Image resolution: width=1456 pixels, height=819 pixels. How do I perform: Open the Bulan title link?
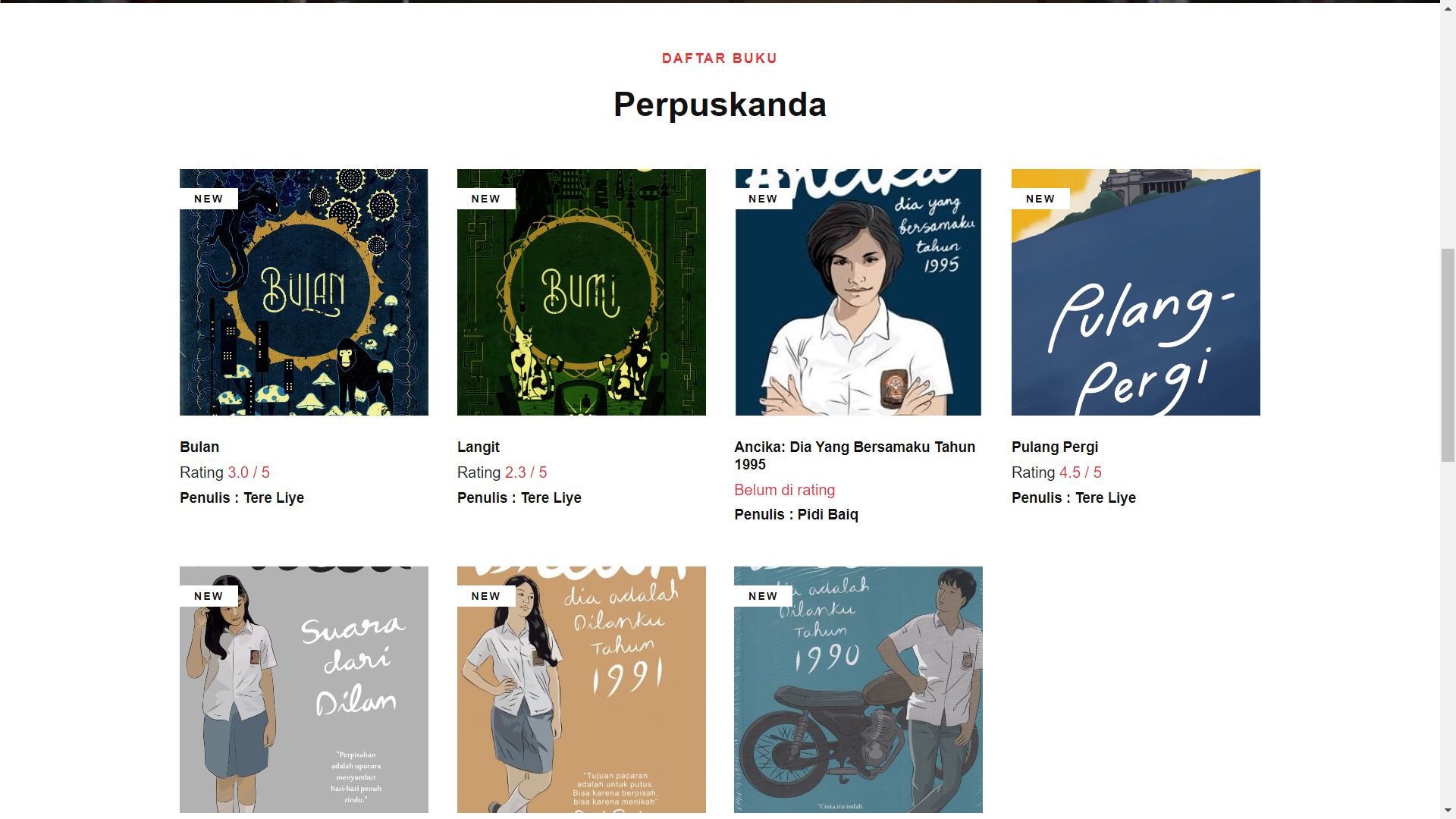point(199,447)
